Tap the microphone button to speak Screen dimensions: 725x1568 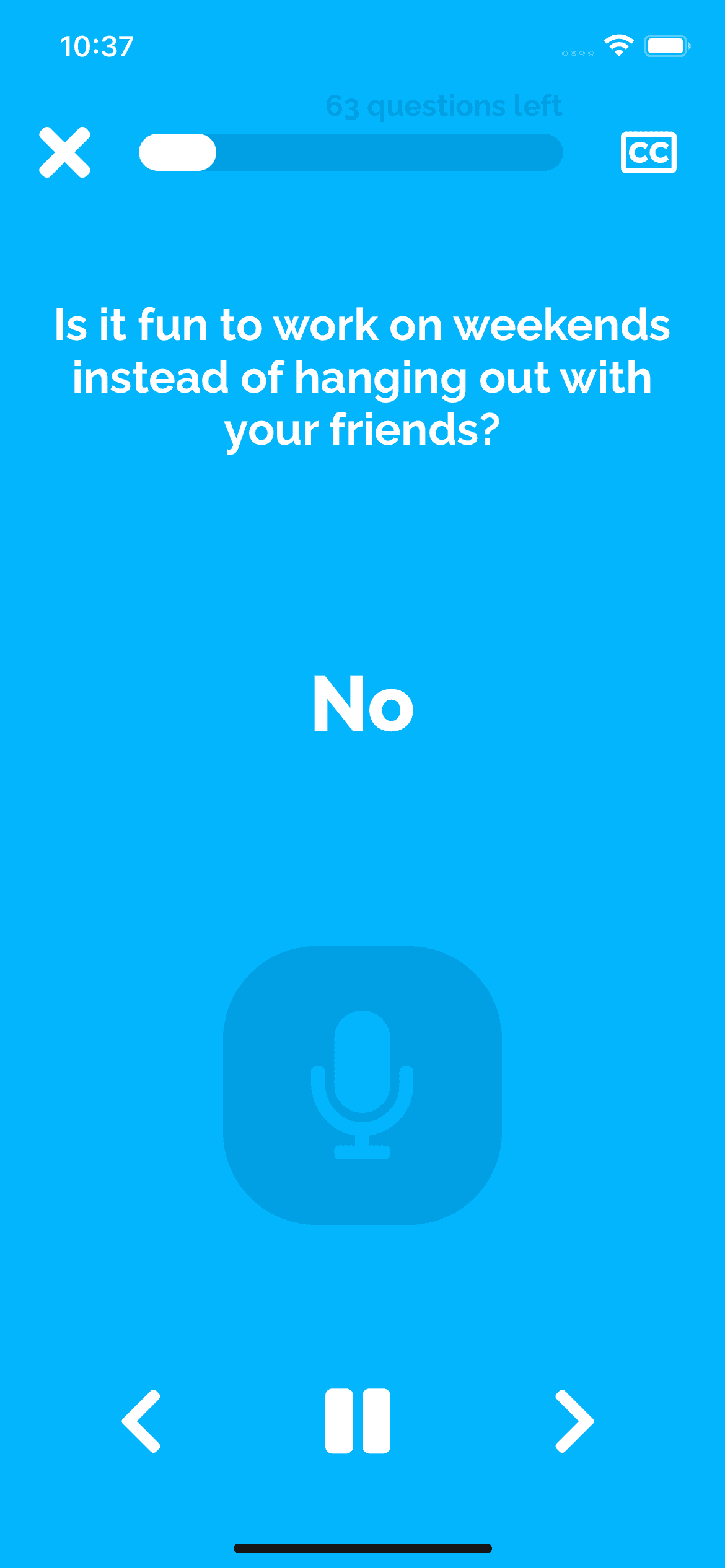pyautogui.click(x=362, y=1085)
